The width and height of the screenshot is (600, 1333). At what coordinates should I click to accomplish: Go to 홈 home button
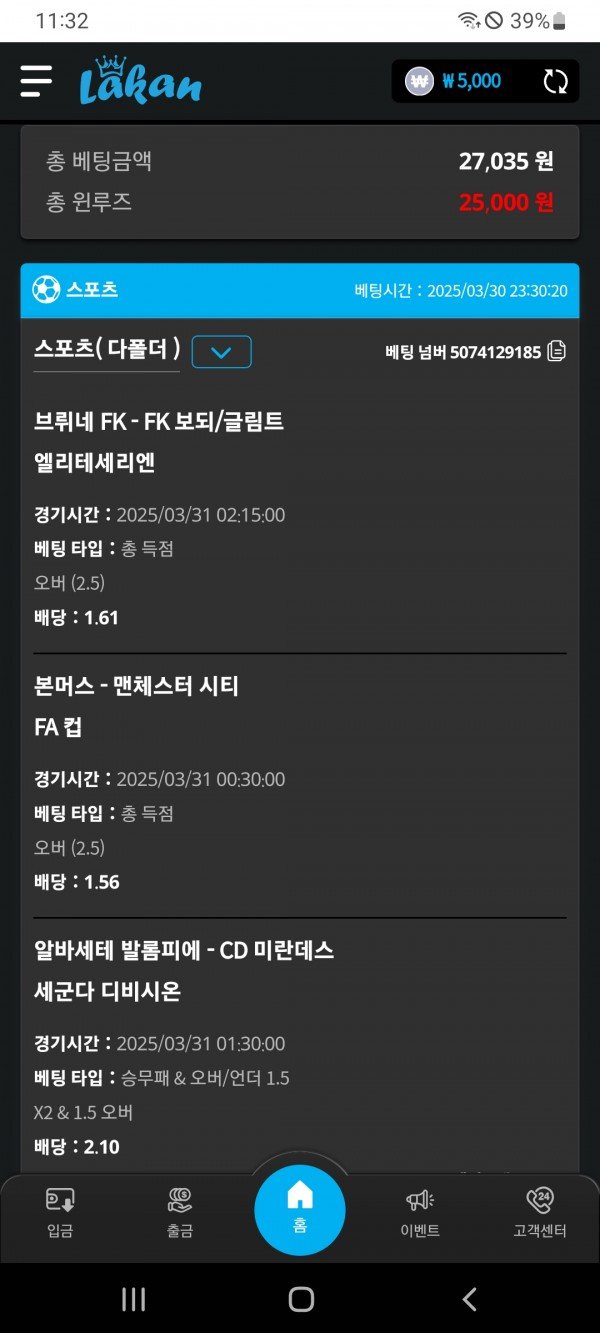(x=300, y=1208)
